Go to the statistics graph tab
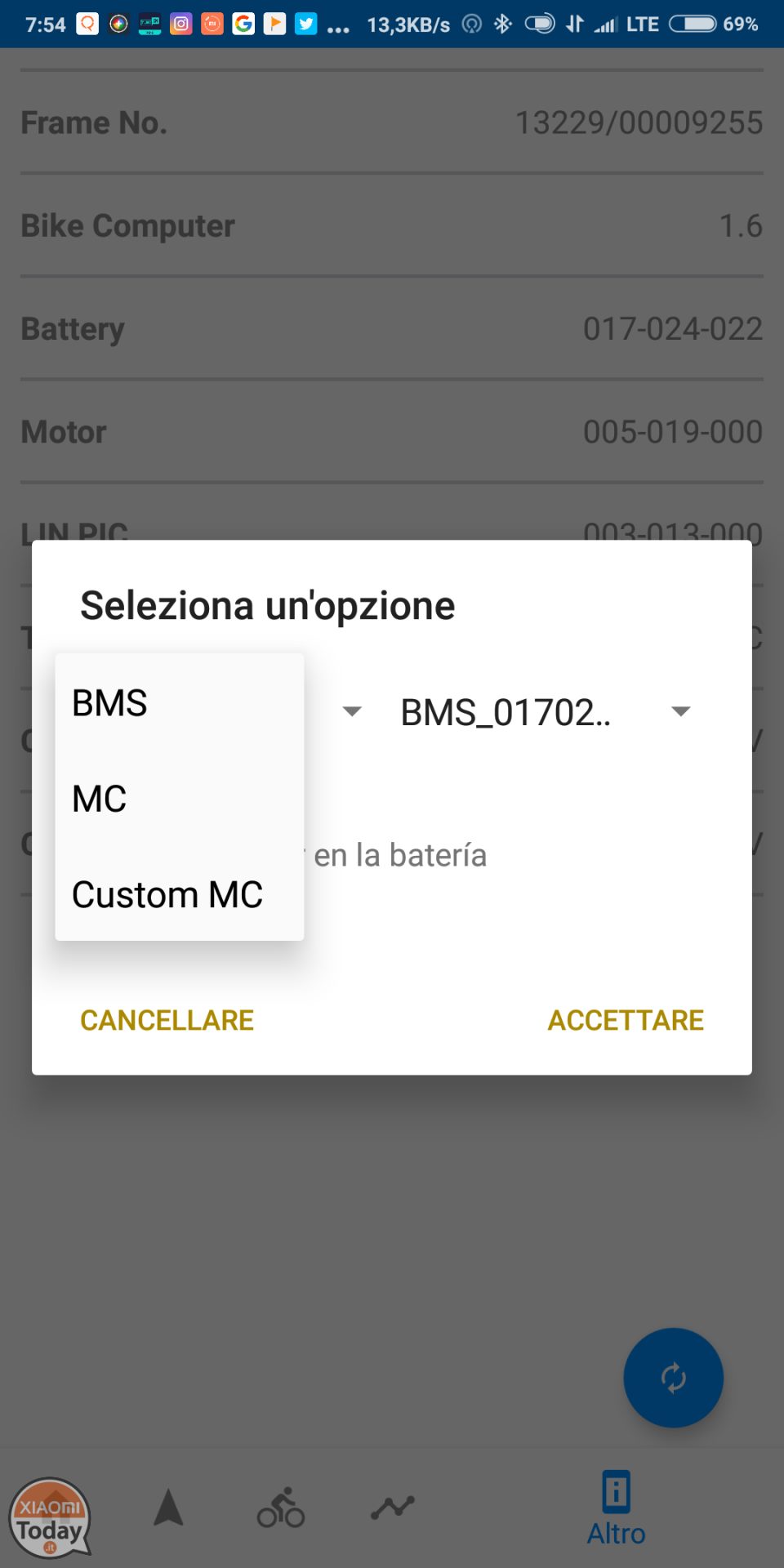Screen dimensions: 784x1568 click(393, 1508)
